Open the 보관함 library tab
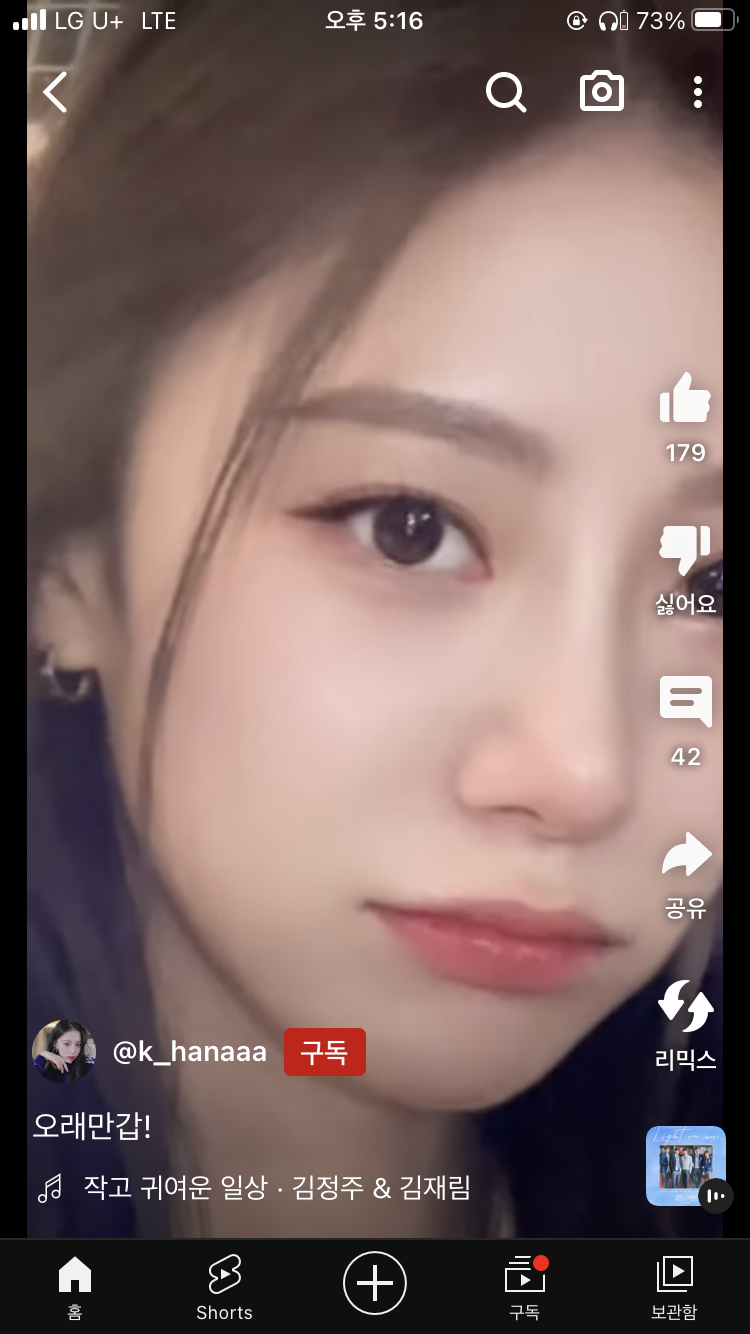The image size is (750, 1334). 674,1287
